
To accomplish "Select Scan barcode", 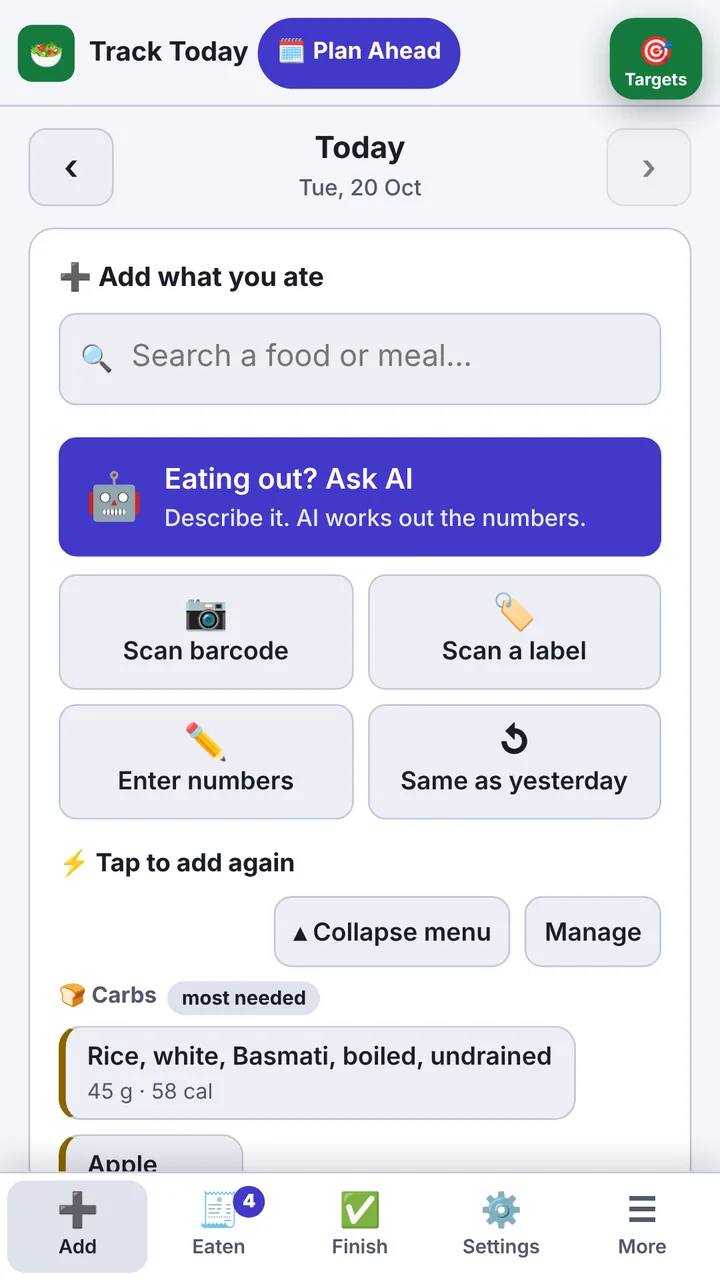I will pos(206,632).
